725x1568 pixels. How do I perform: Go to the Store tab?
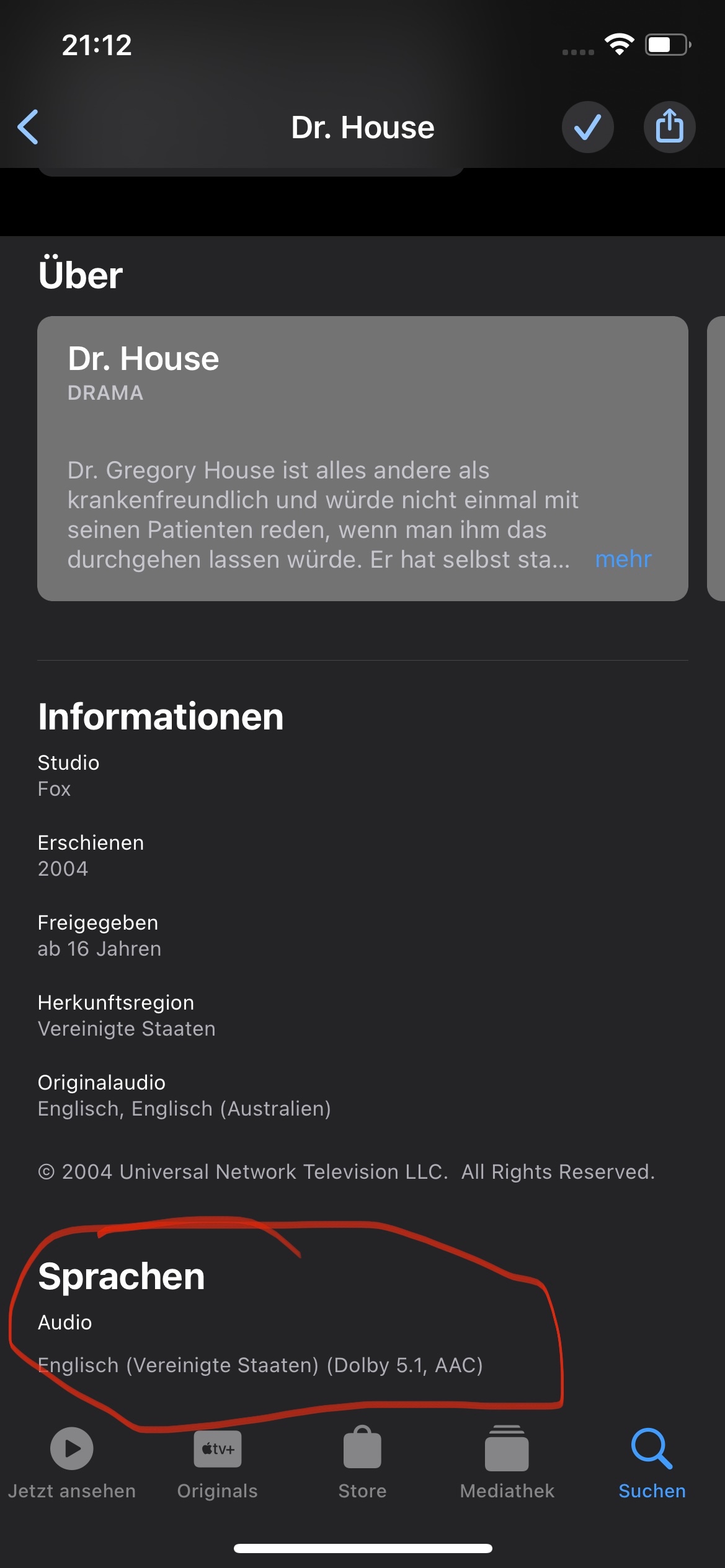362,1463
